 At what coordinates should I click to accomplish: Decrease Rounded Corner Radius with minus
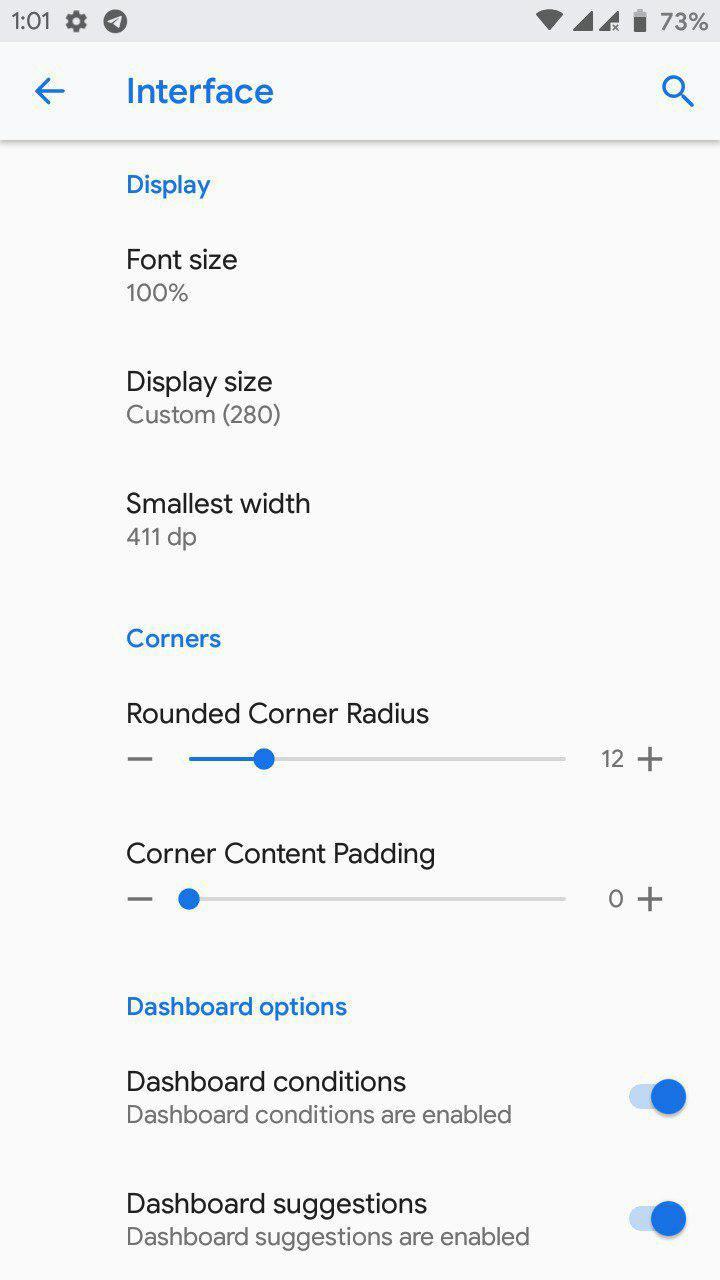(140, 759)
